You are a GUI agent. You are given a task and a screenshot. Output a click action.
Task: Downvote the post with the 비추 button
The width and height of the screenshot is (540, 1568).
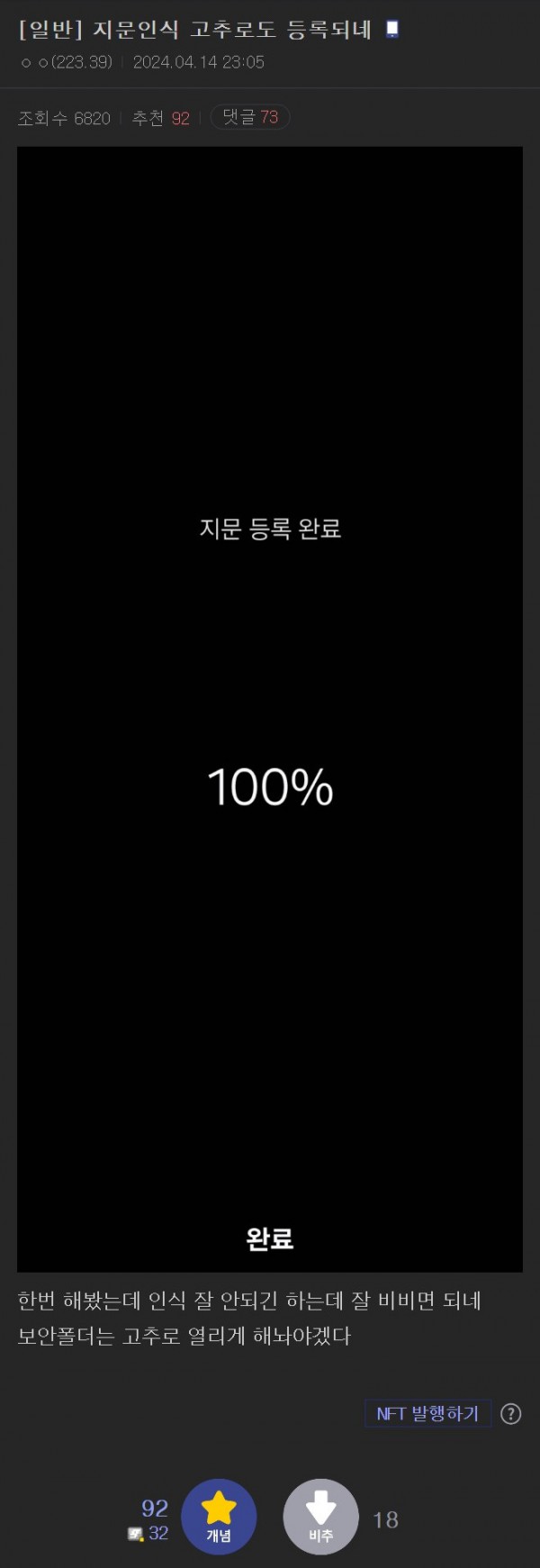click(320, 1516)
